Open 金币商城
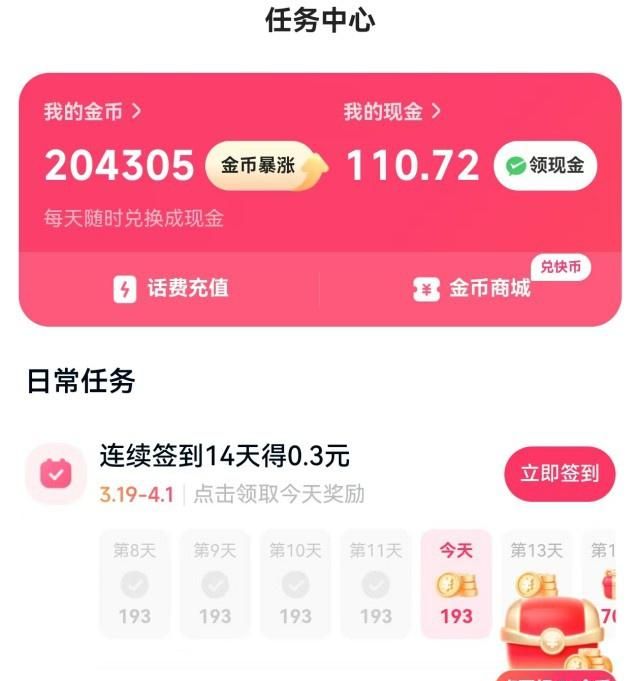 (x=472, y=289)
